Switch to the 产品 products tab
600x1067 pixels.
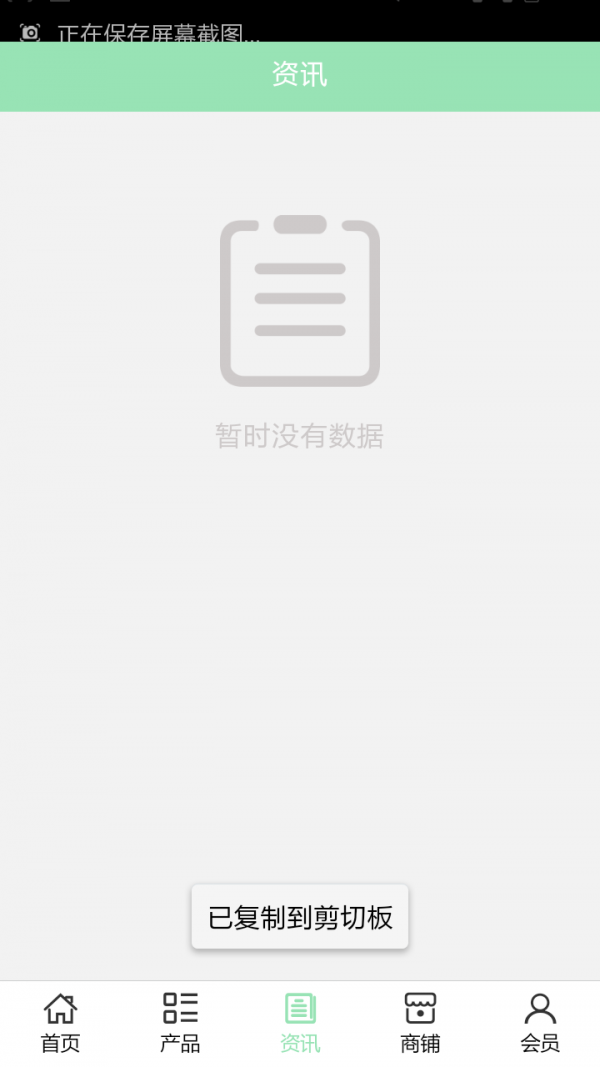(180, 1022)
